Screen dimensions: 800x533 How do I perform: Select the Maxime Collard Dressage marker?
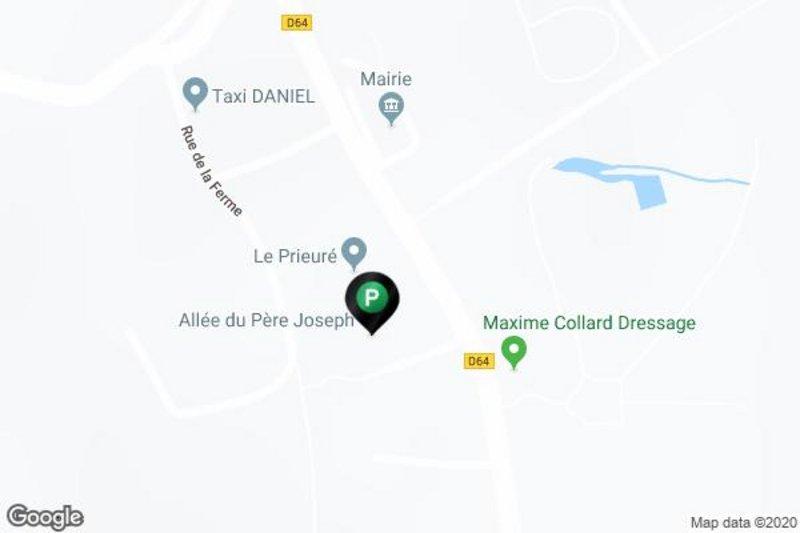pos(514,352)
